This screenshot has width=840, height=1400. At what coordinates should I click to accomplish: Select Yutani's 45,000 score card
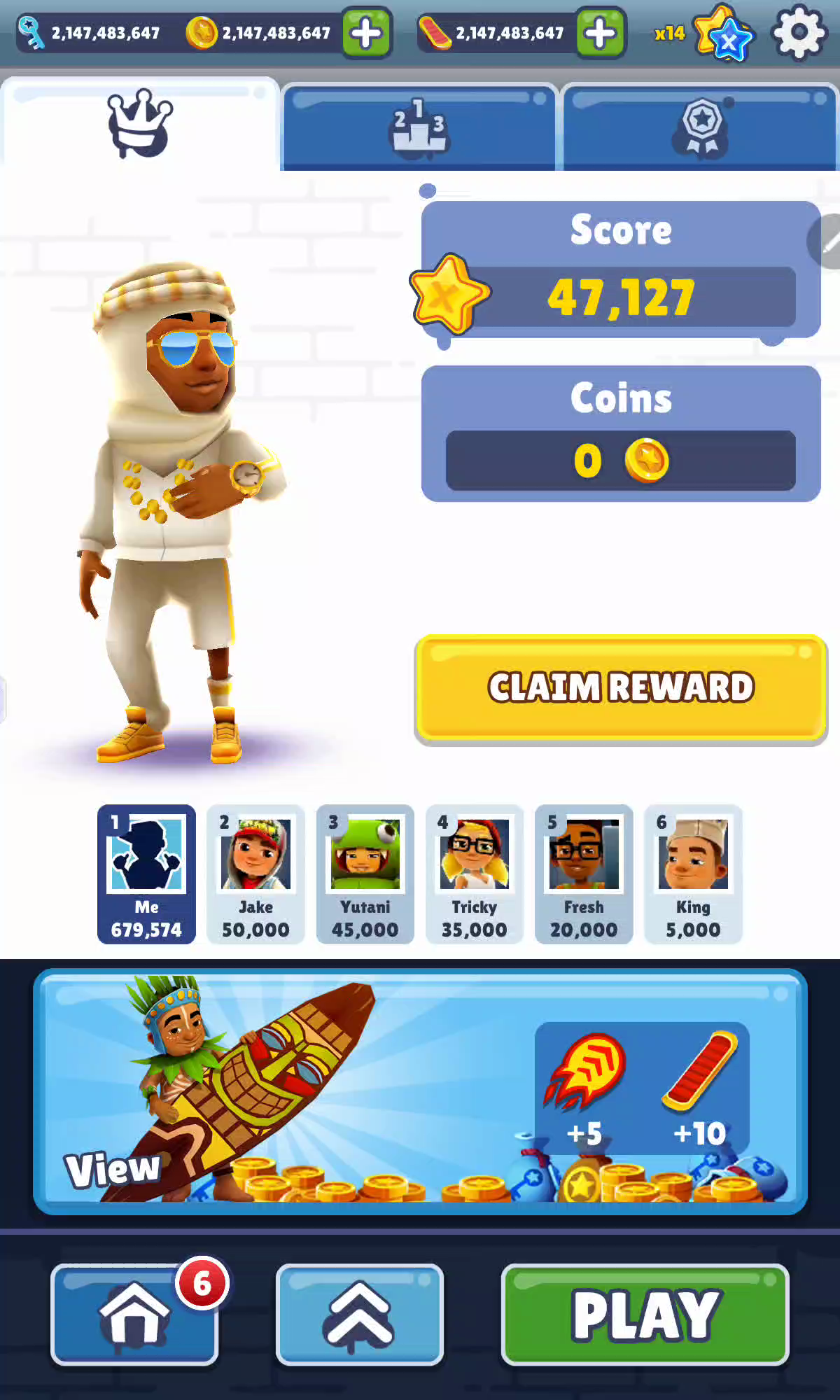365,874
